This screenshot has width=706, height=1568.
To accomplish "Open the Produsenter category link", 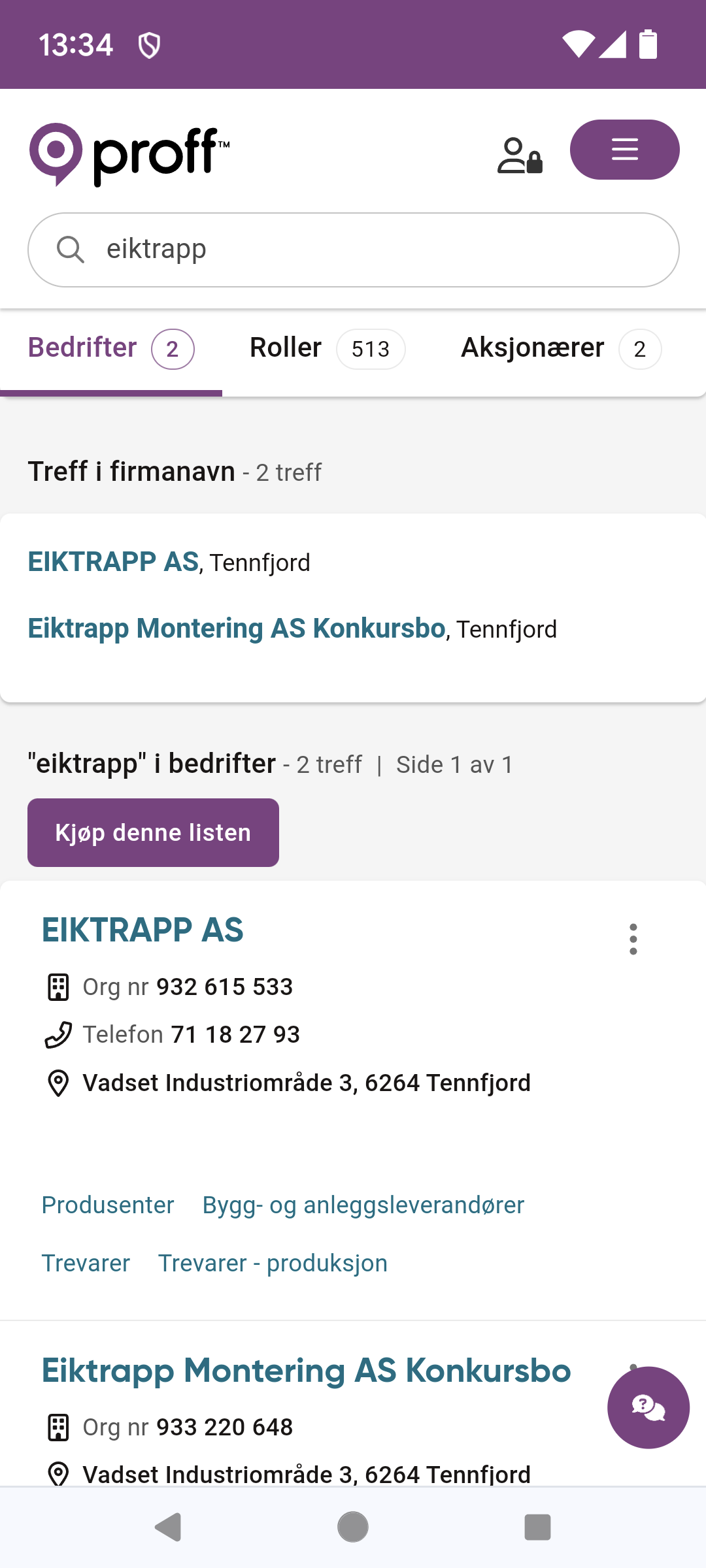I will (x=108, y=1205).
